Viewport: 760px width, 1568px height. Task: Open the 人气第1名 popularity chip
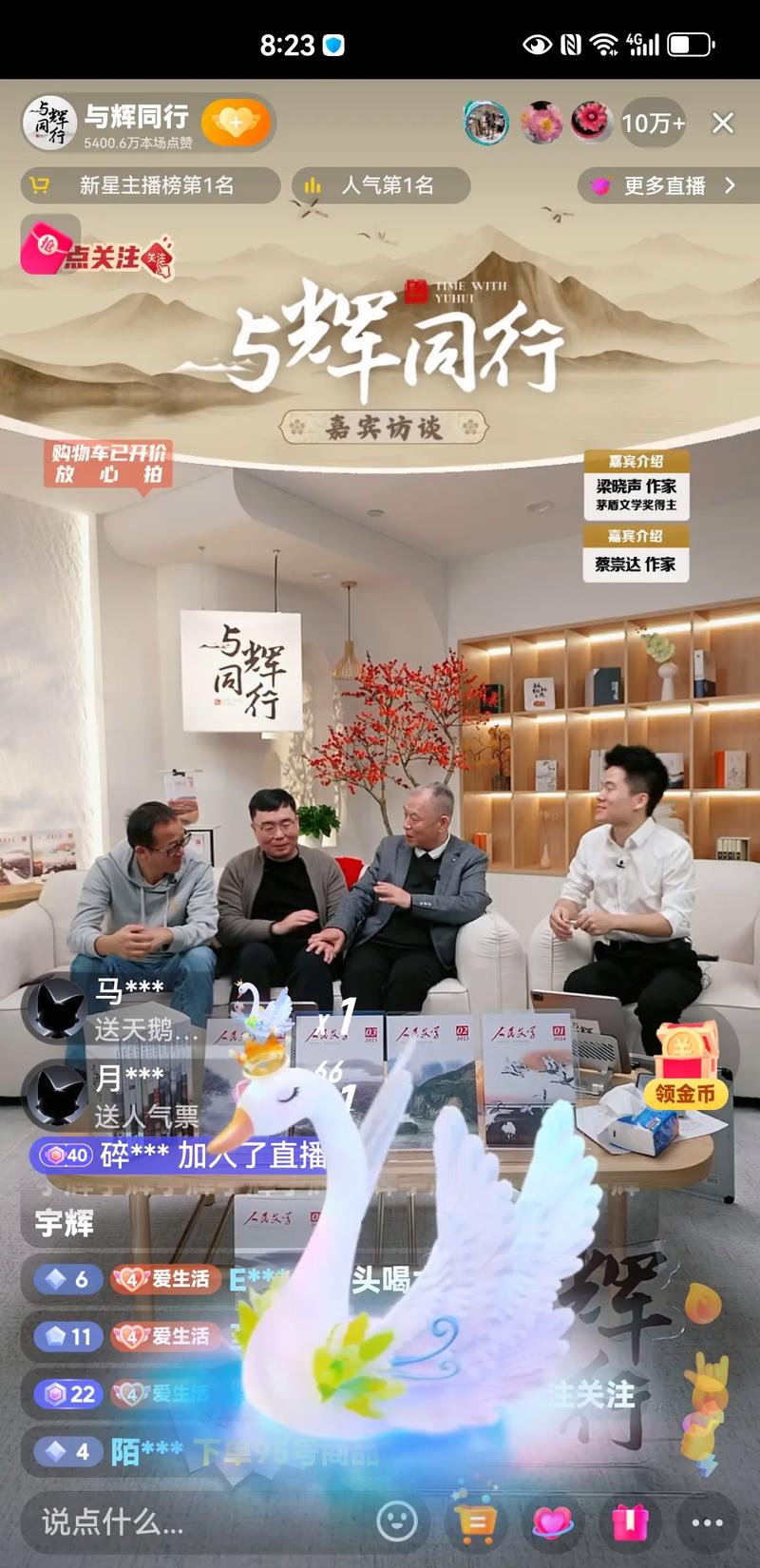[381, 185]
